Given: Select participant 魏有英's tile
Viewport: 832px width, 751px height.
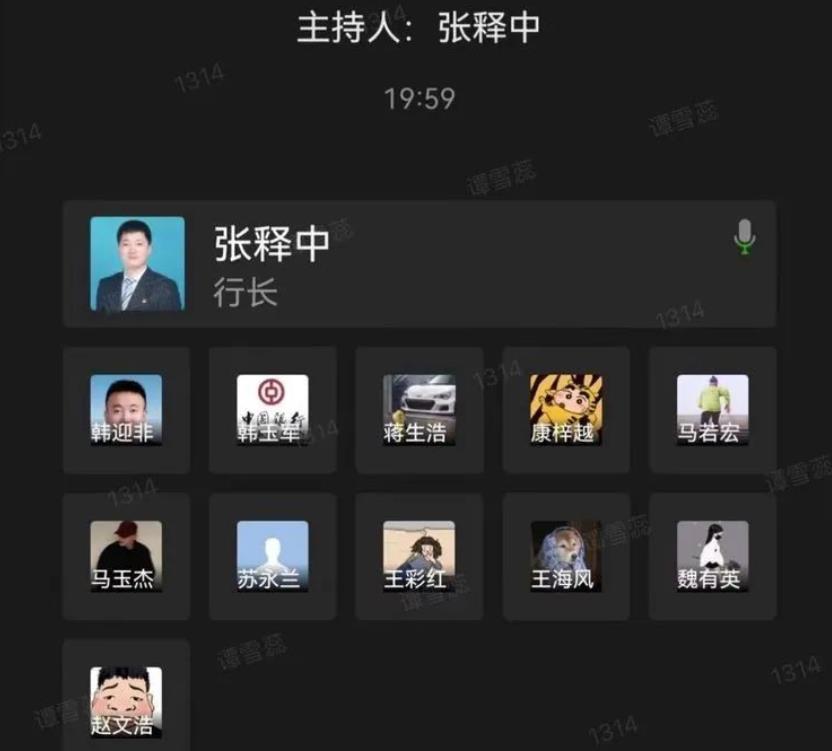Looking at the screenshot, I should click(x=712, y=556).
